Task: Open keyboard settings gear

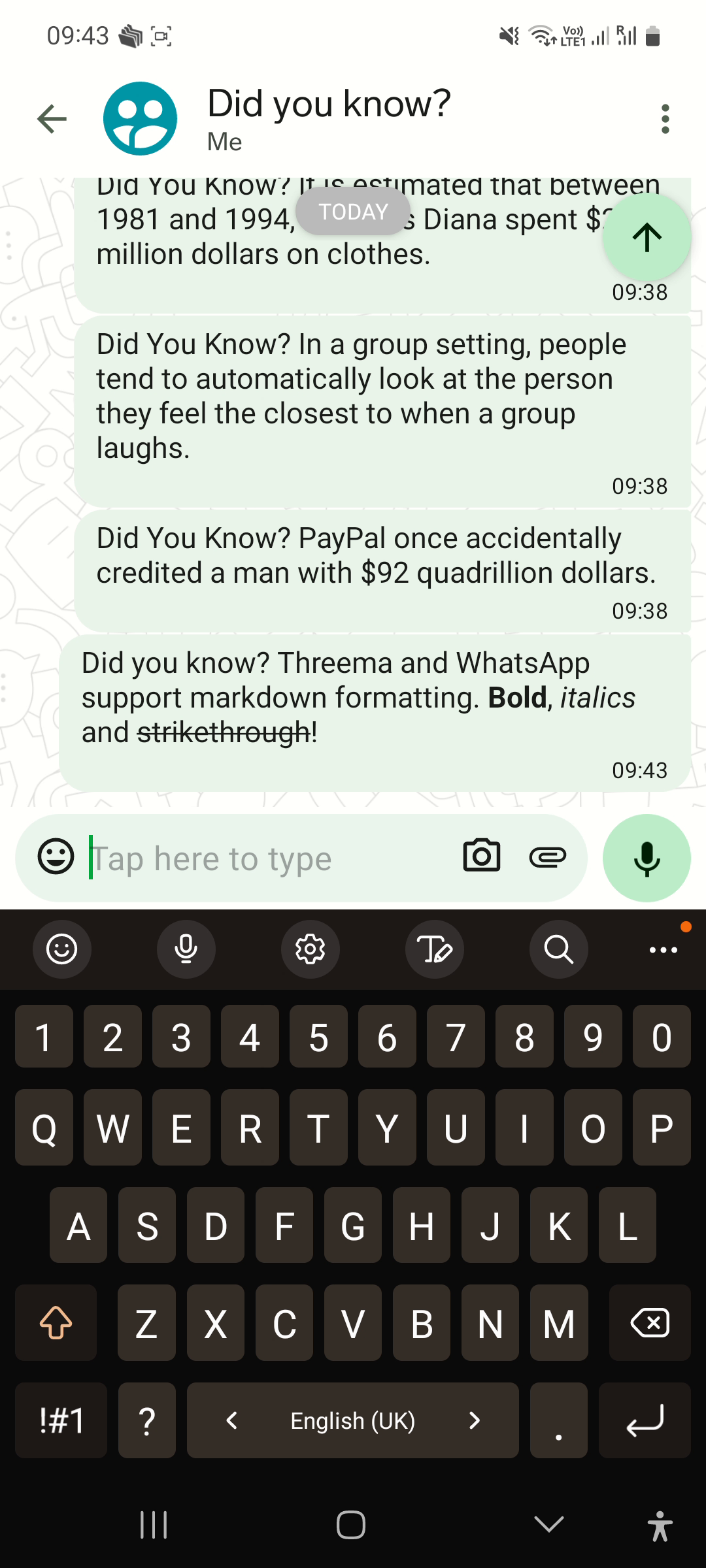Action: tap(311, 949)
